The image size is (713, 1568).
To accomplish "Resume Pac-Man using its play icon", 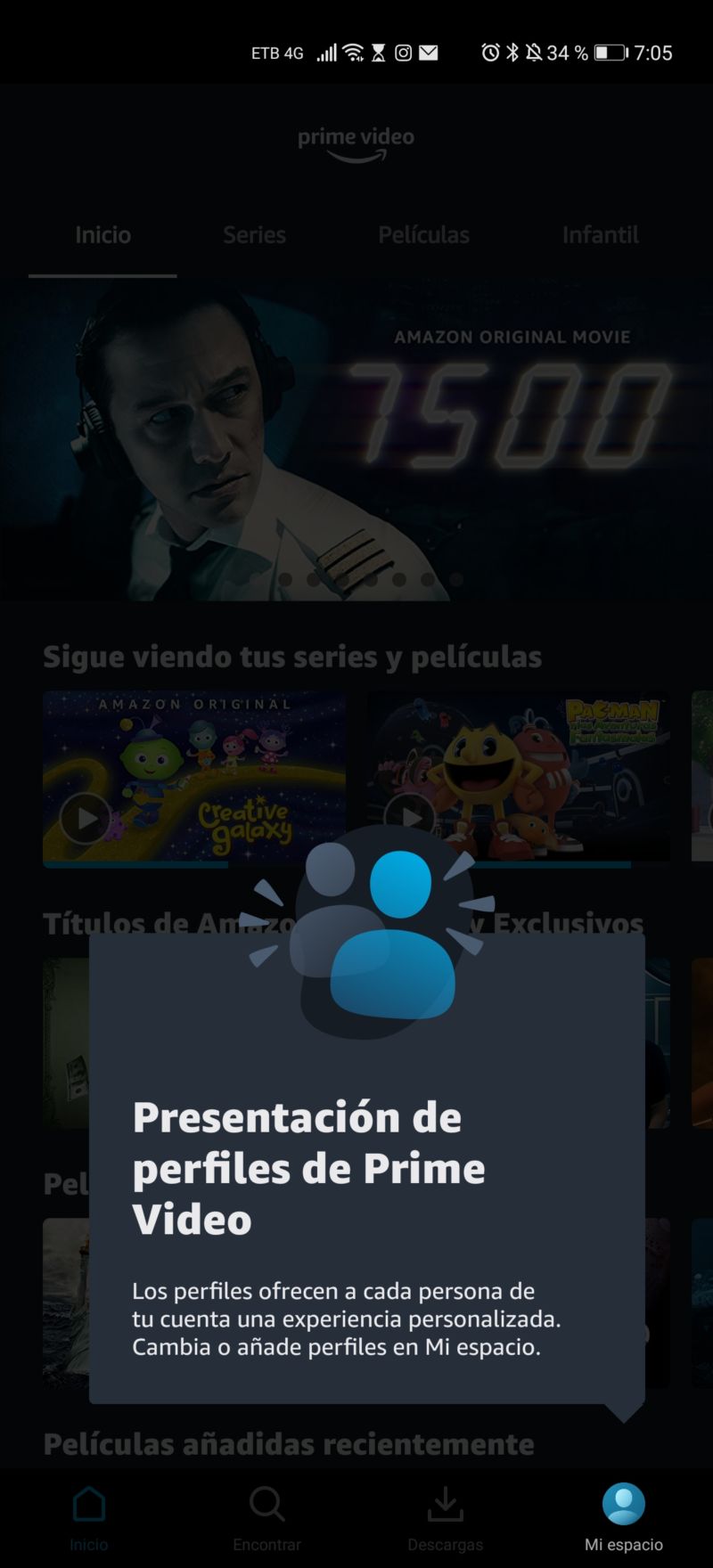I will click(x=412, y=815).
